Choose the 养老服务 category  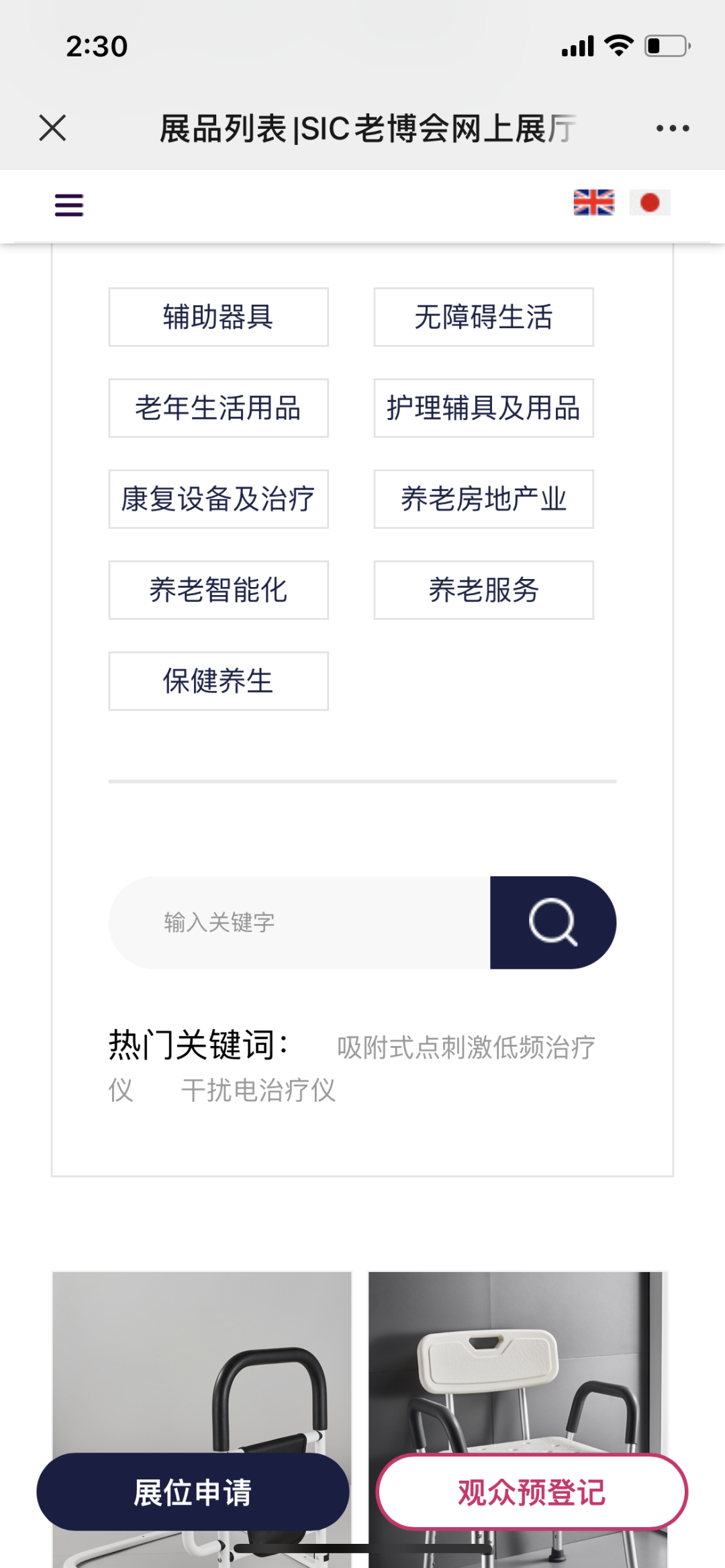pos(483,590)
